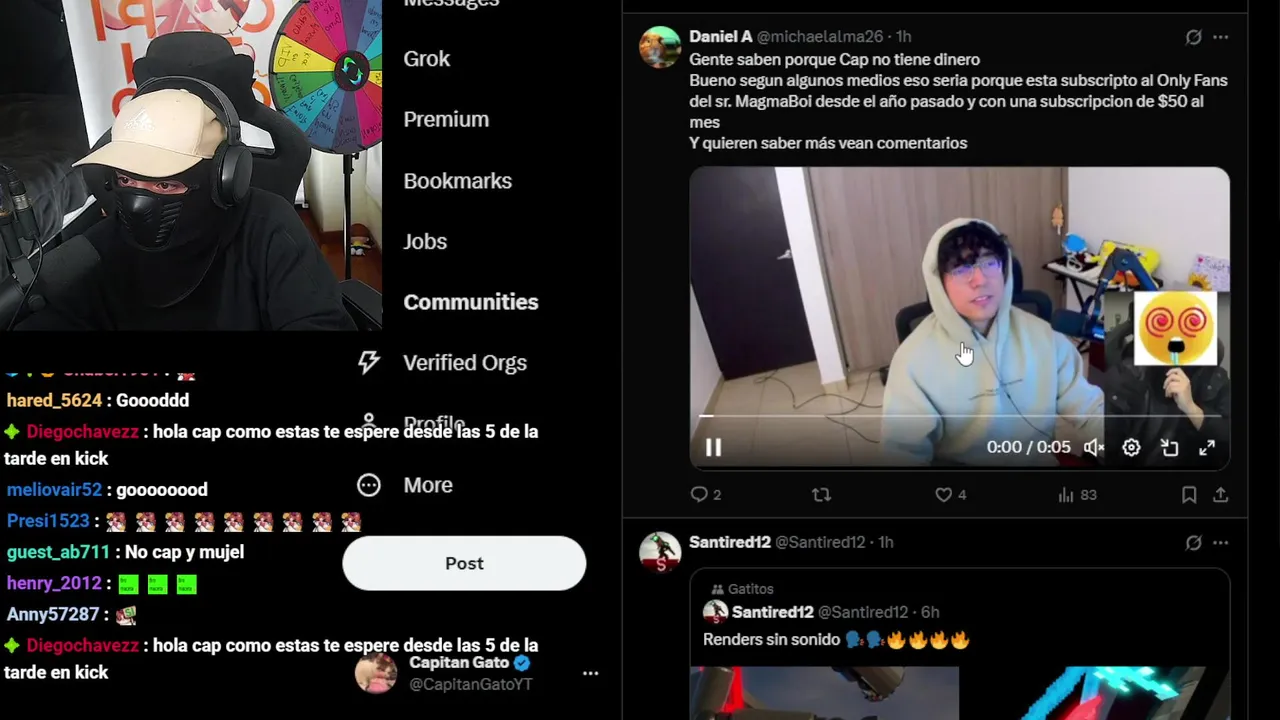Enter fullscreen on the video
The height and width of the screenshot is (720, 1280).
[1207, 448]
